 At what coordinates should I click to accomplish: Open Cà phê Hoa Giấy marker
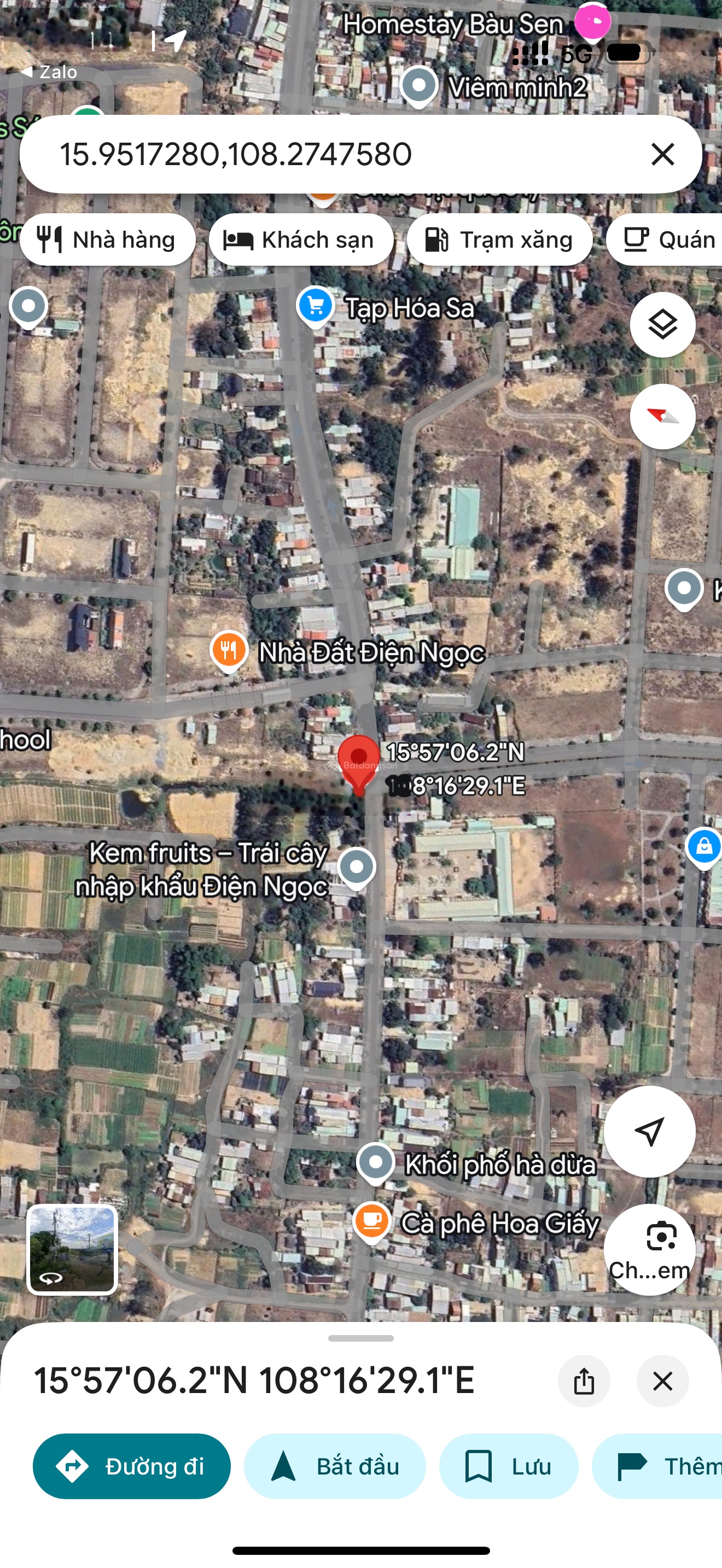tap(372, 1220)
